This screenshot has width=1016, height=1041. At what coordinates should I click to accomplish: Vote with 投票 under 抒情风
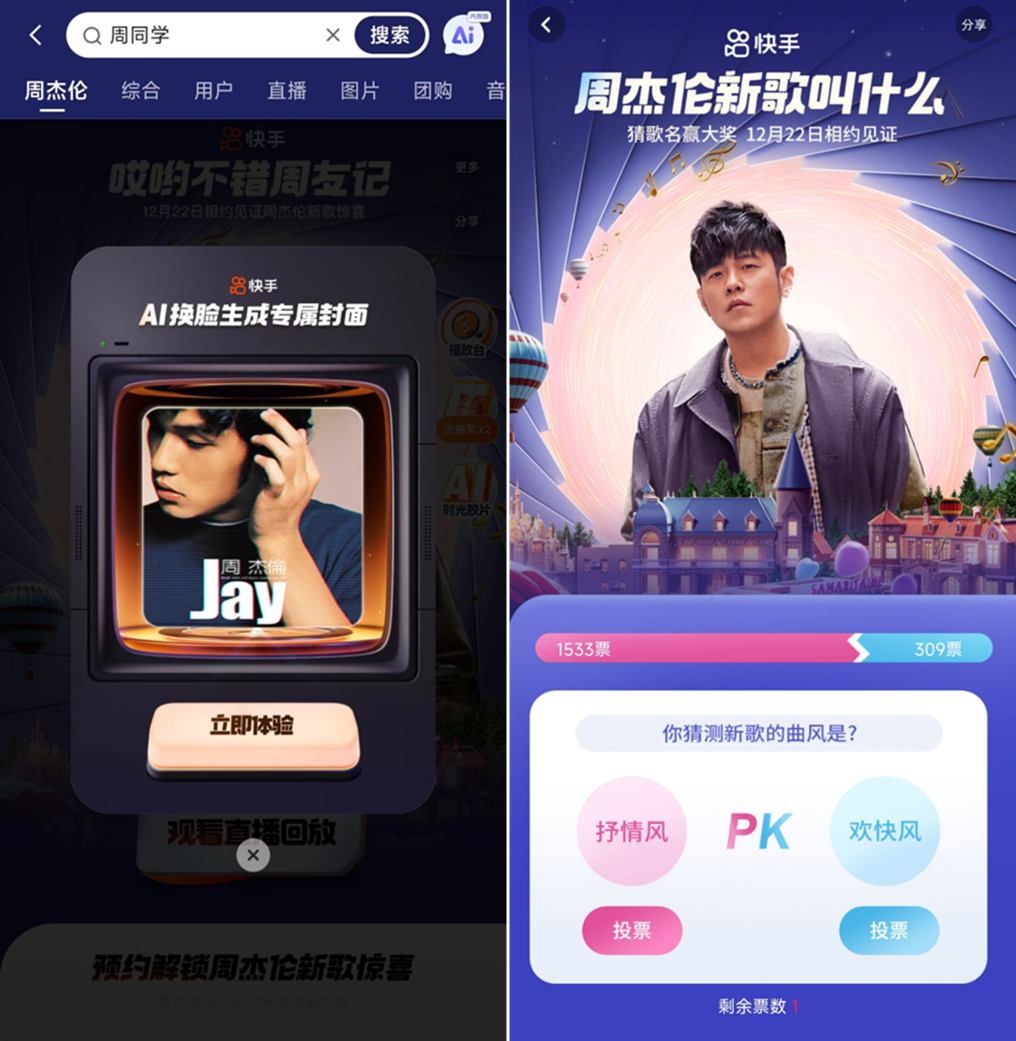pyautogui.click(x=632, y=931)
